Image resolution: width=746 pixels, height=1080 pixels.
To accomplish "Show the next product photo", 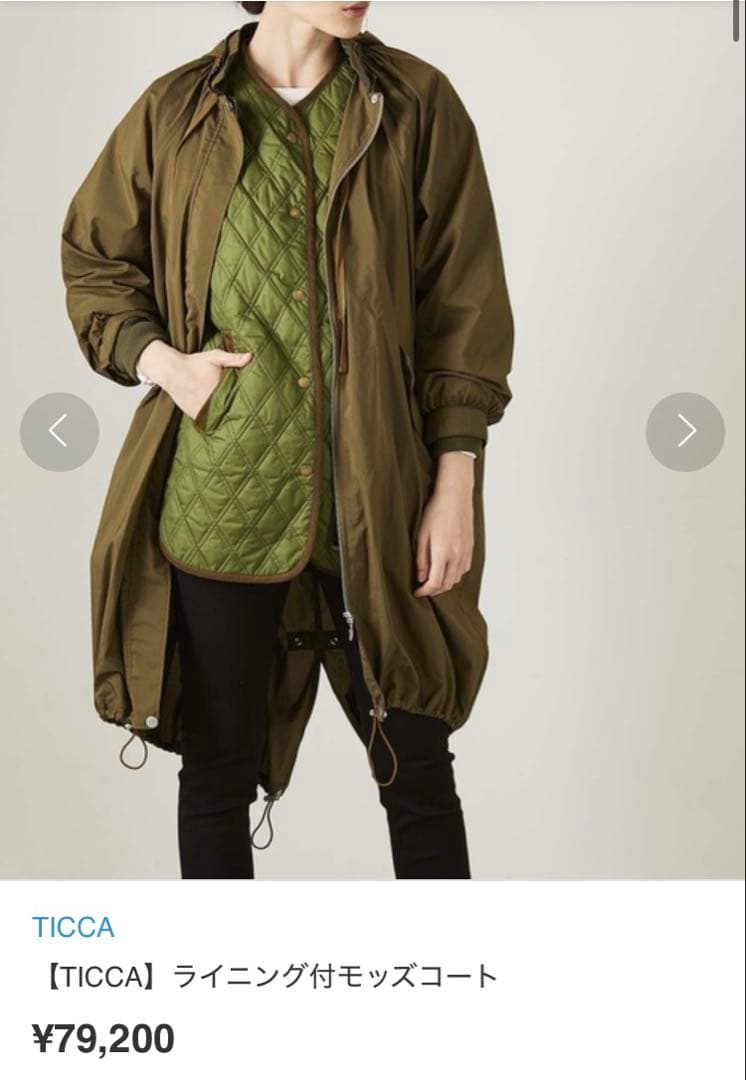I will 685,432.
